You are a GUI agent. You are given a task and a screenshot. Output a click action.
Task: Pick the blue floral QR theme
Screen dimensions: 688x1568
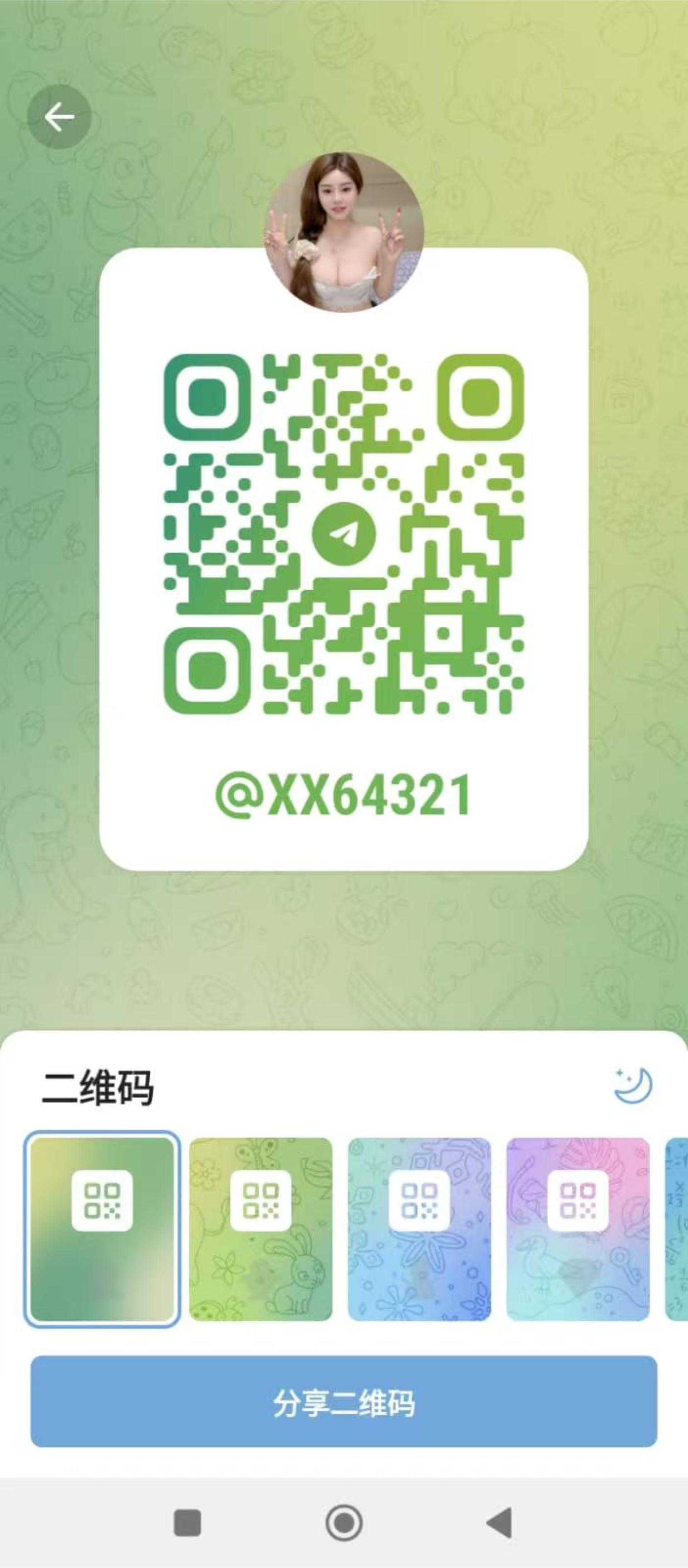pyautogui.click(x=419, y=1229)
